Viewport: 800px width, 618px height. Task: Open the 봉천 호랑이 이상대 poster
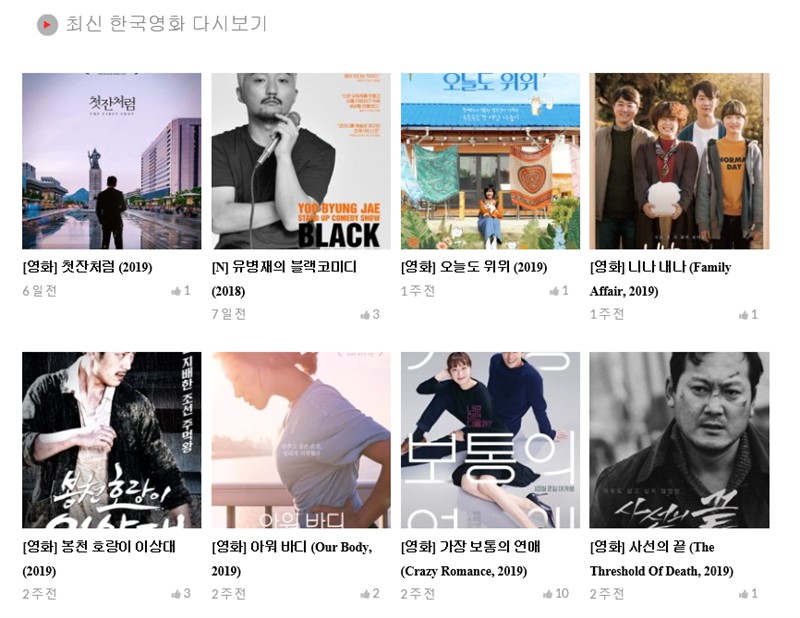(x=111, y=440)
